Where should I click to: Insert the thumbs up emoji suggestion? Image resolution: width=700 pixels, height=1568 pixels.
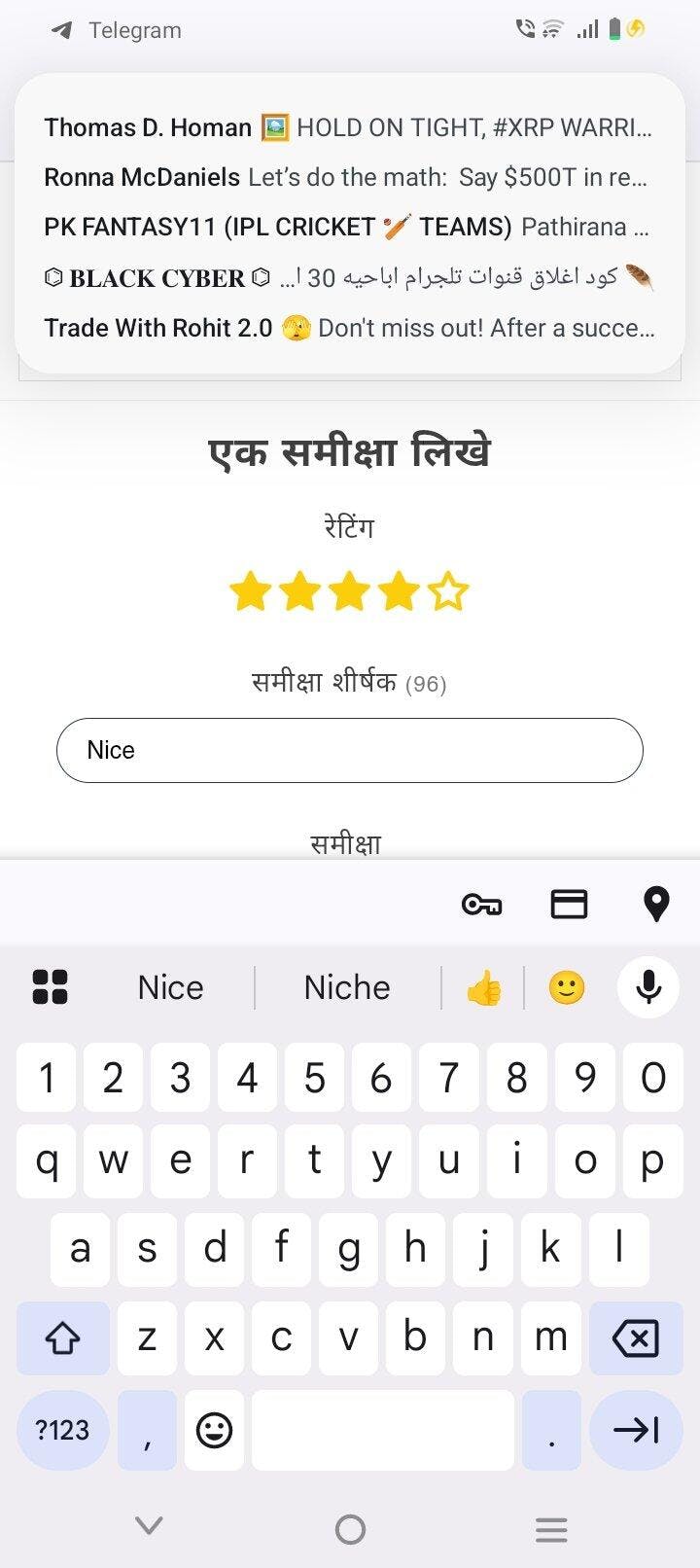[x=484, y=988]
